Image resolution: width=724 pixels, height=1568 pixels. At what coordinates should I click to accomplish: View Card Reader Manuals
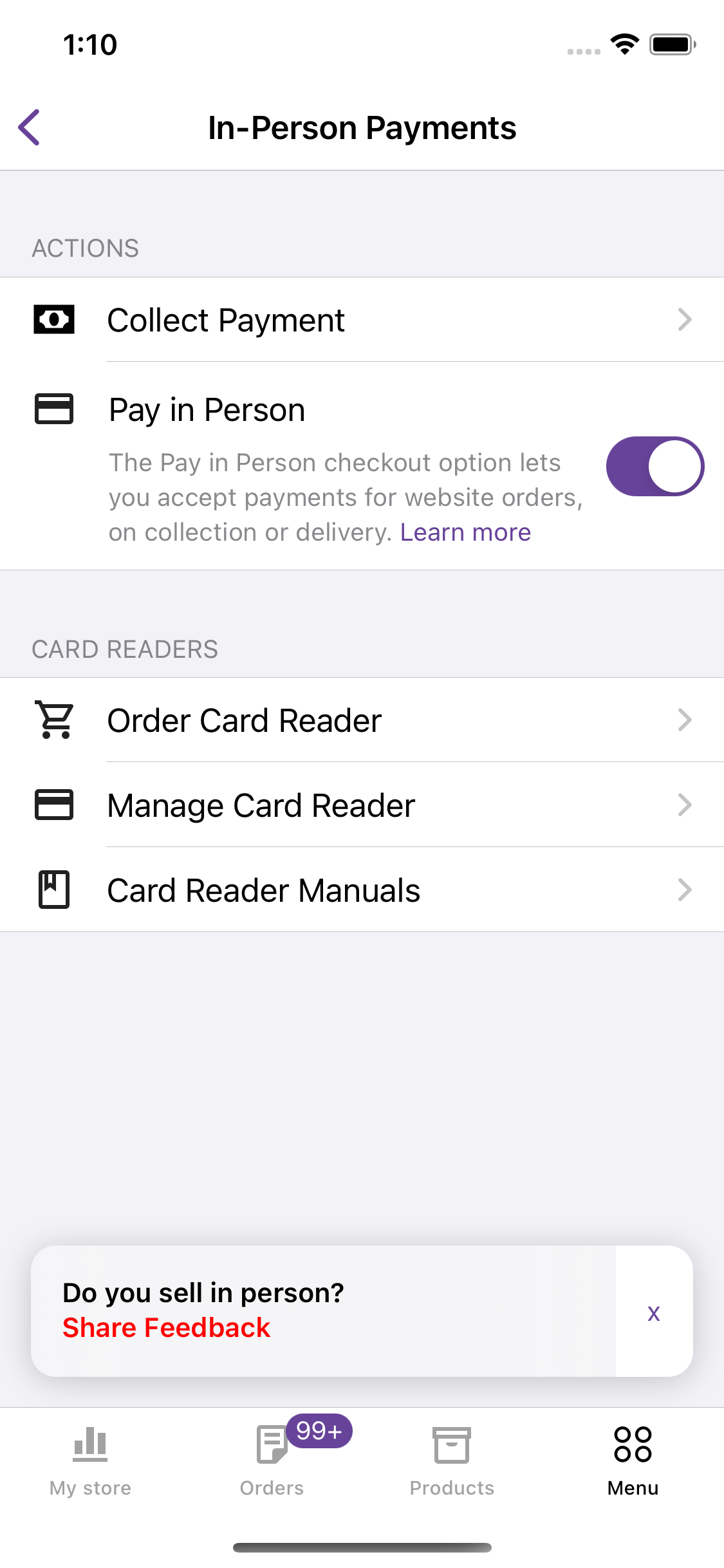362,890
